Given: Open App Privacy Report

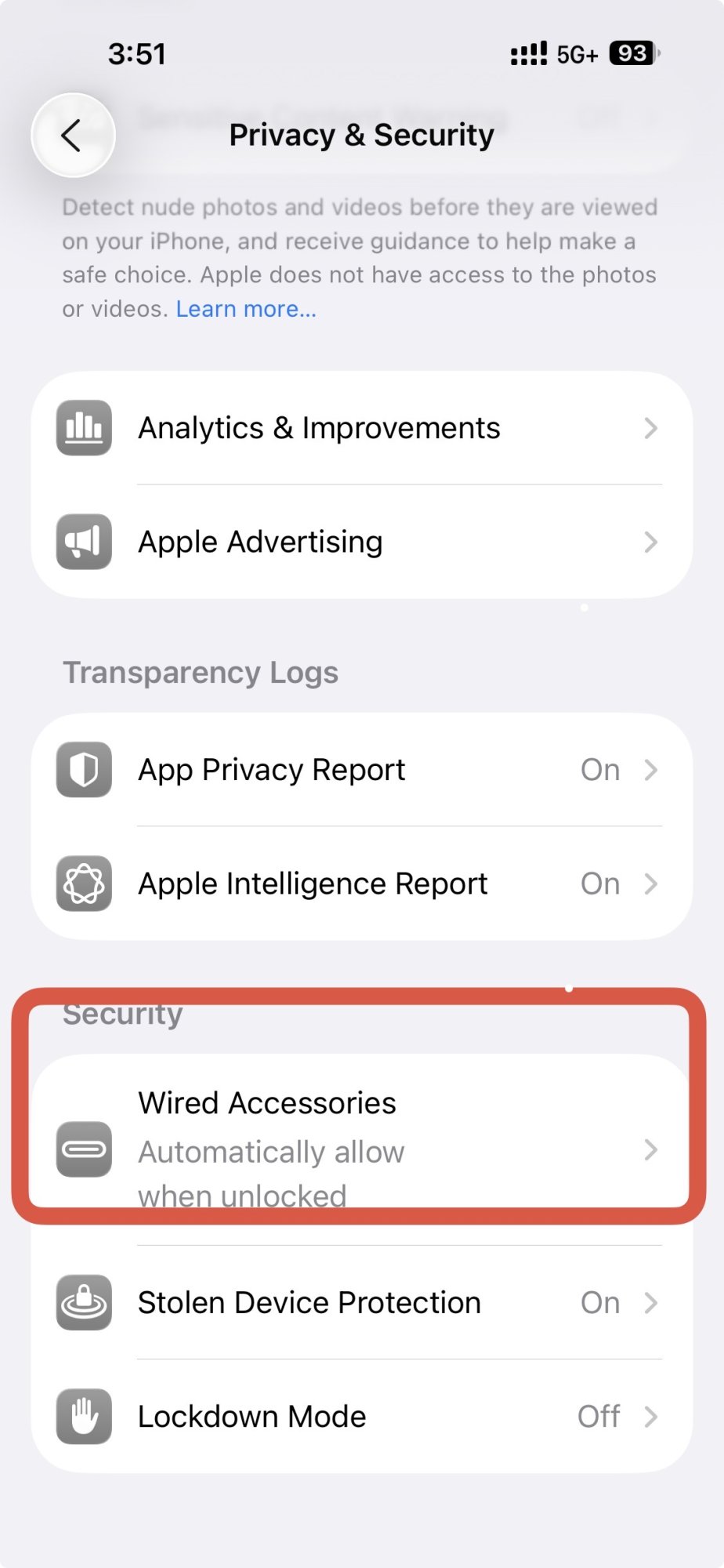Looking at the screenshot, I should 361,770.
